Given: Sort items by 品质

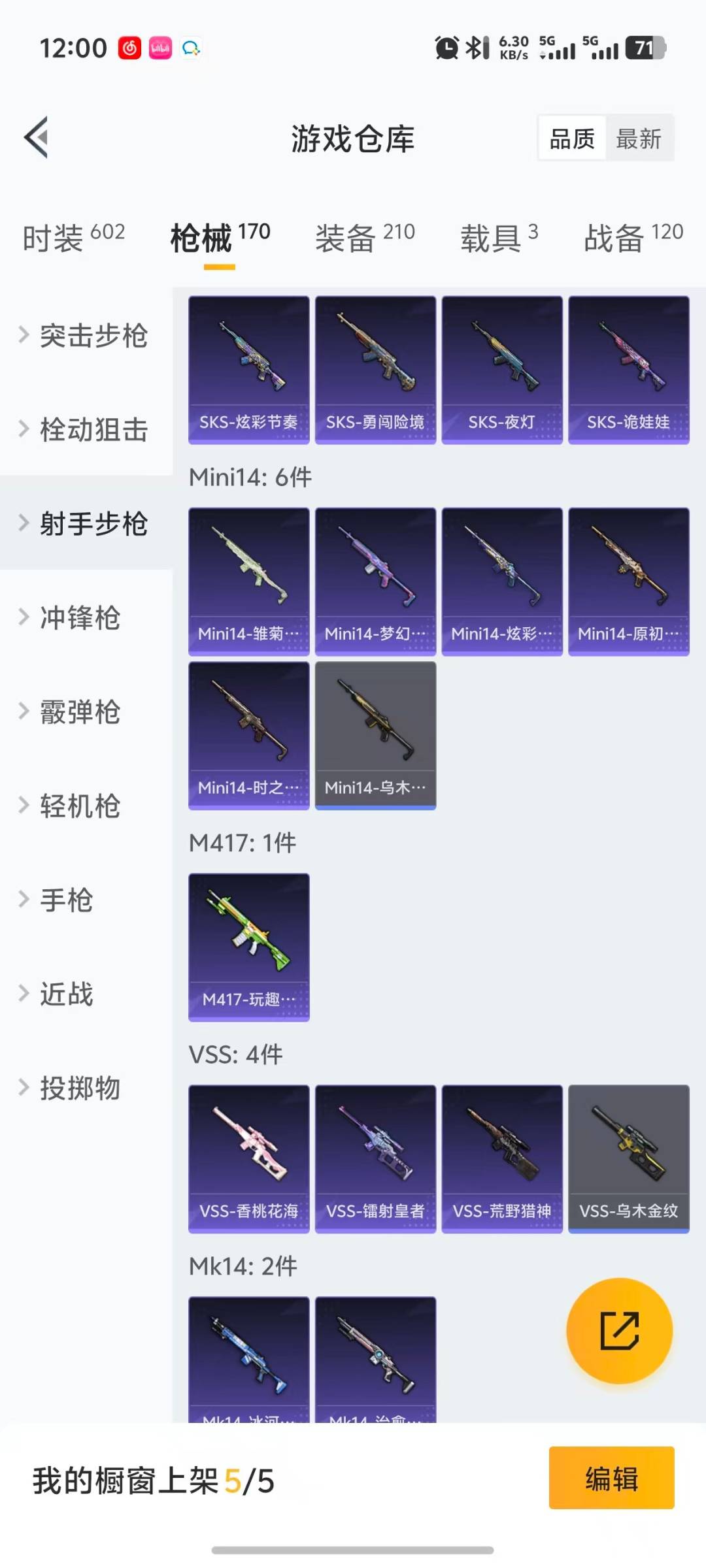Looking at the screenshot, I should click(x=572, y=139).
